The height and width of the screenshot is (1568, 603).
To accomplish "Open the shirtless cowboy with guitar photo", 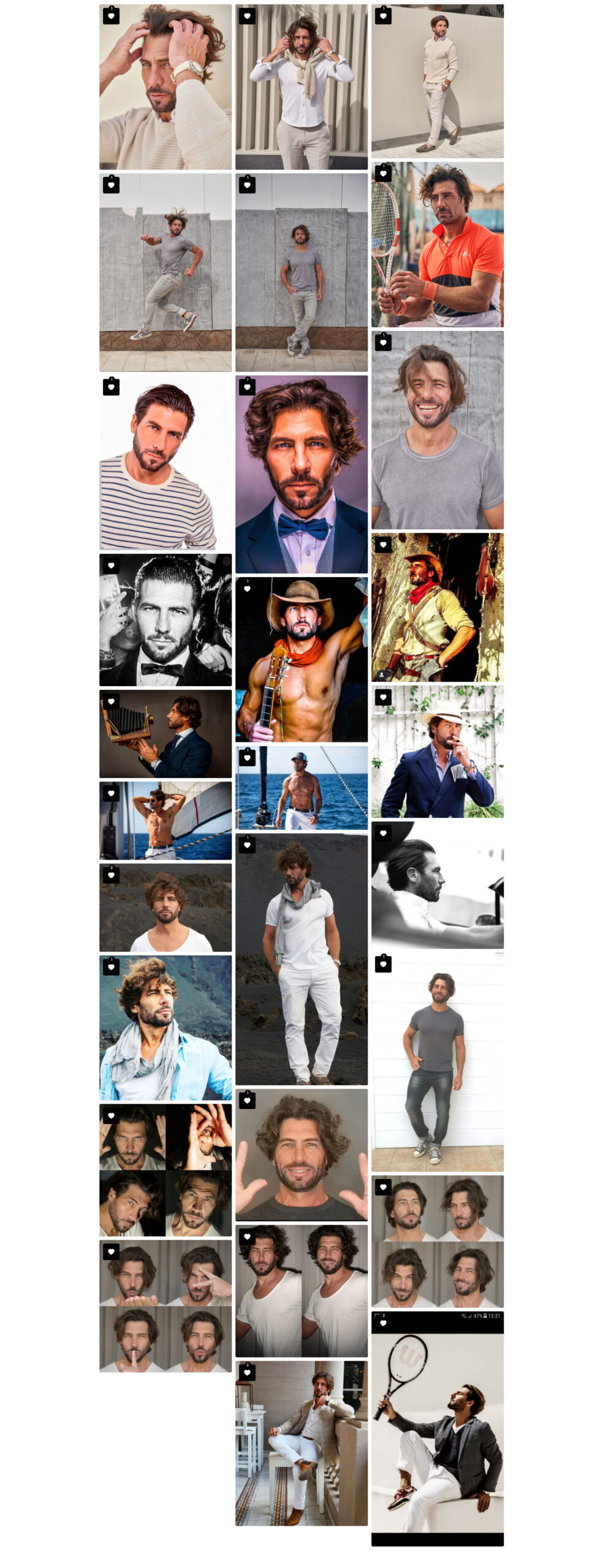I will [301, 661].
